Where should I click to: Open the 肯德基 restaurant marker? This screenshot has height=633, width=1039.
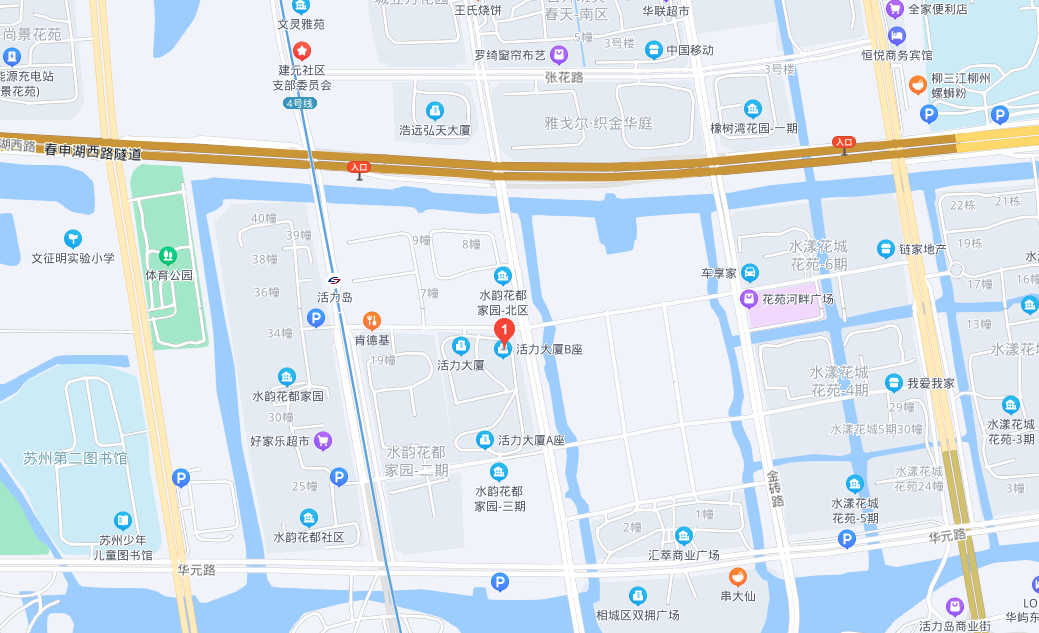[x=372, y=320]
